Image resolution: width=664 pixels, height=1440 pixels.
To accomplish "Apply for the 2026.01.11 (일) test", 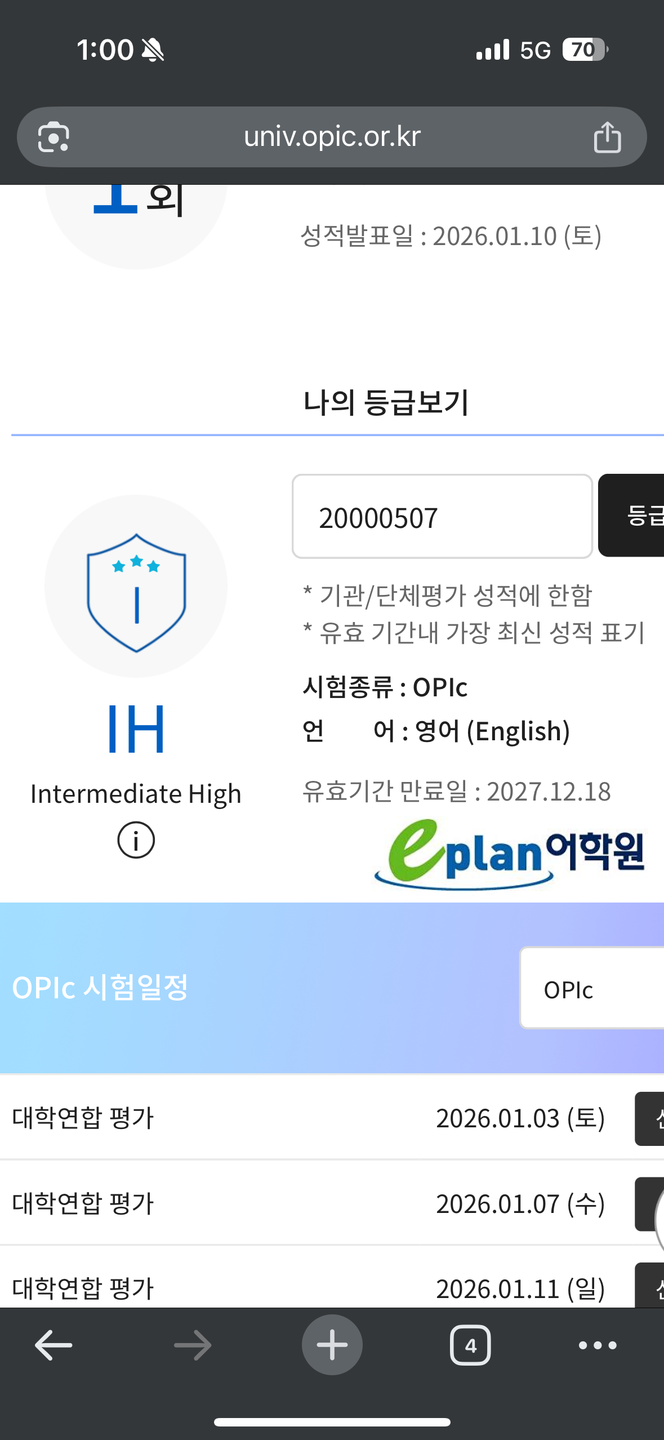I will point(651,1285).
